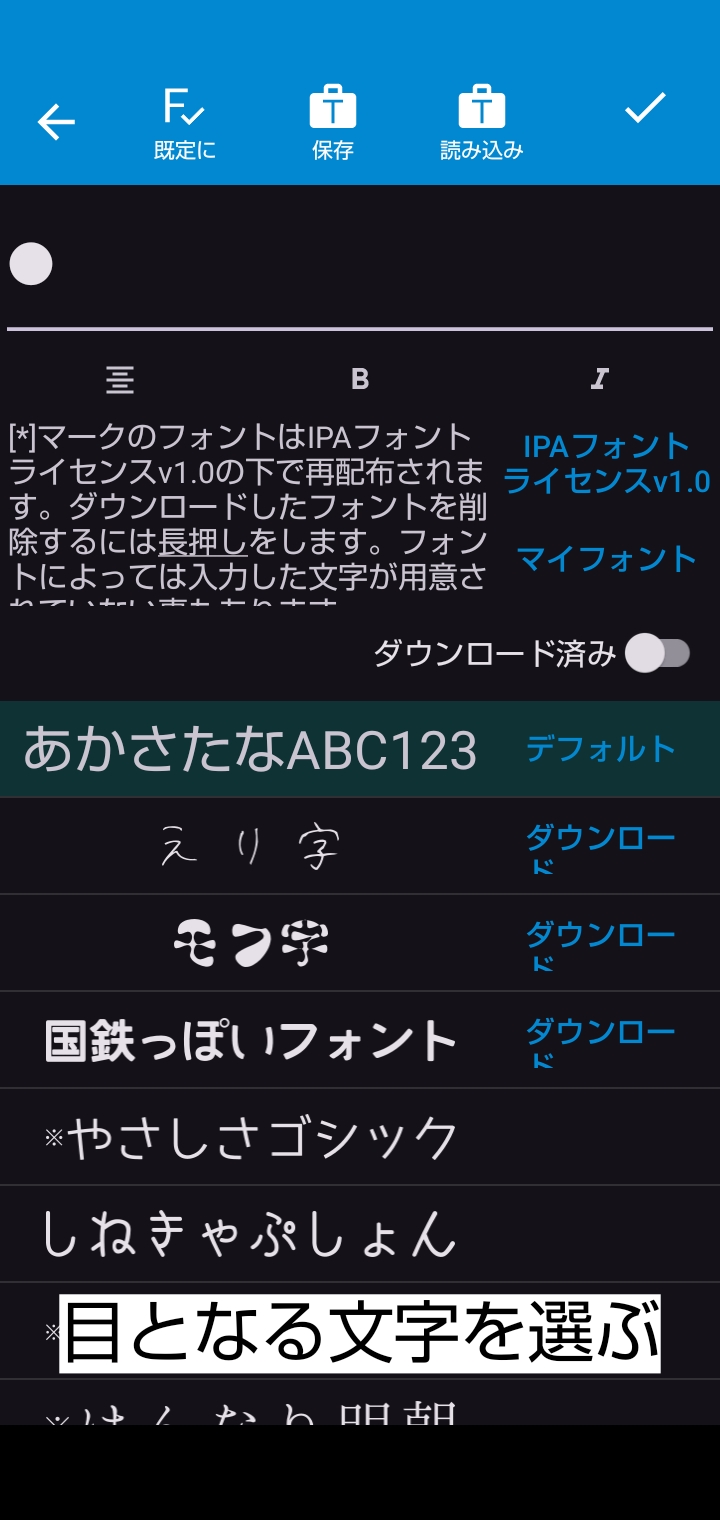Image resolution: width=720 pixels, height=1520 pixels.
Task: Toggle bold formatting with the B icon
Action: pos(360,378)
